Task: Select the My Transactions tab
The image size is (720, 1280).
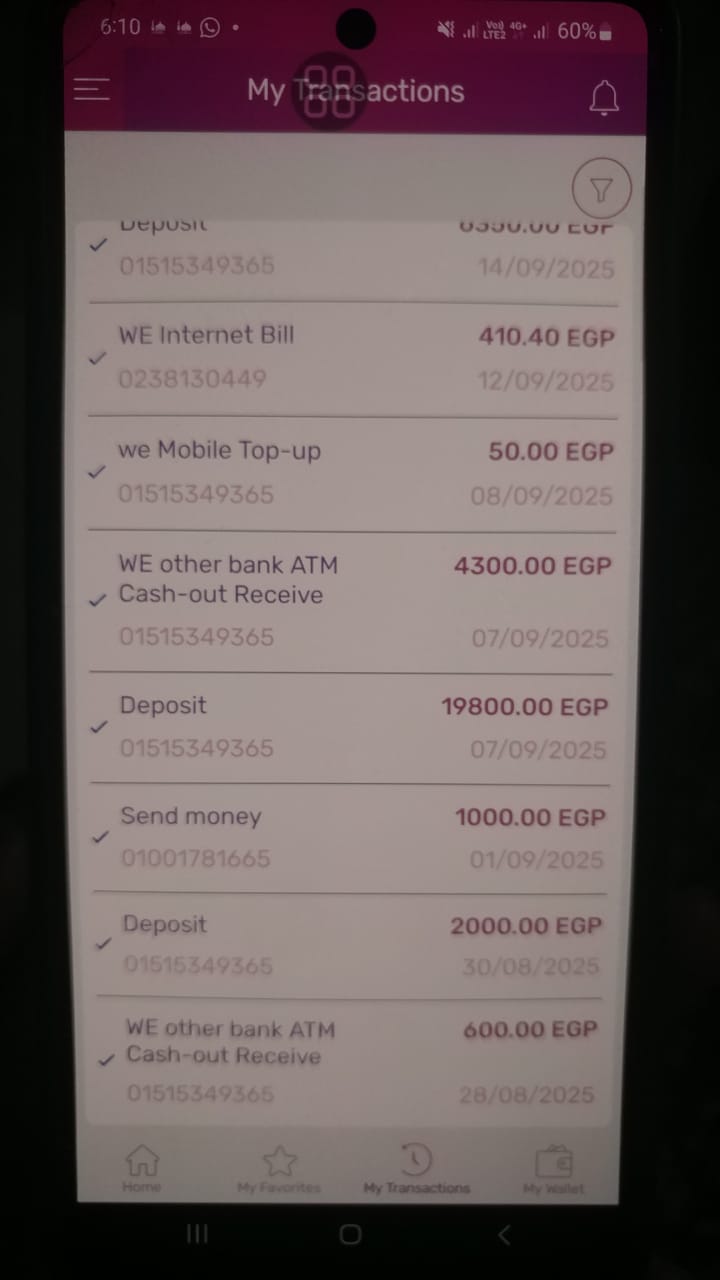Action: point(416,1169)
